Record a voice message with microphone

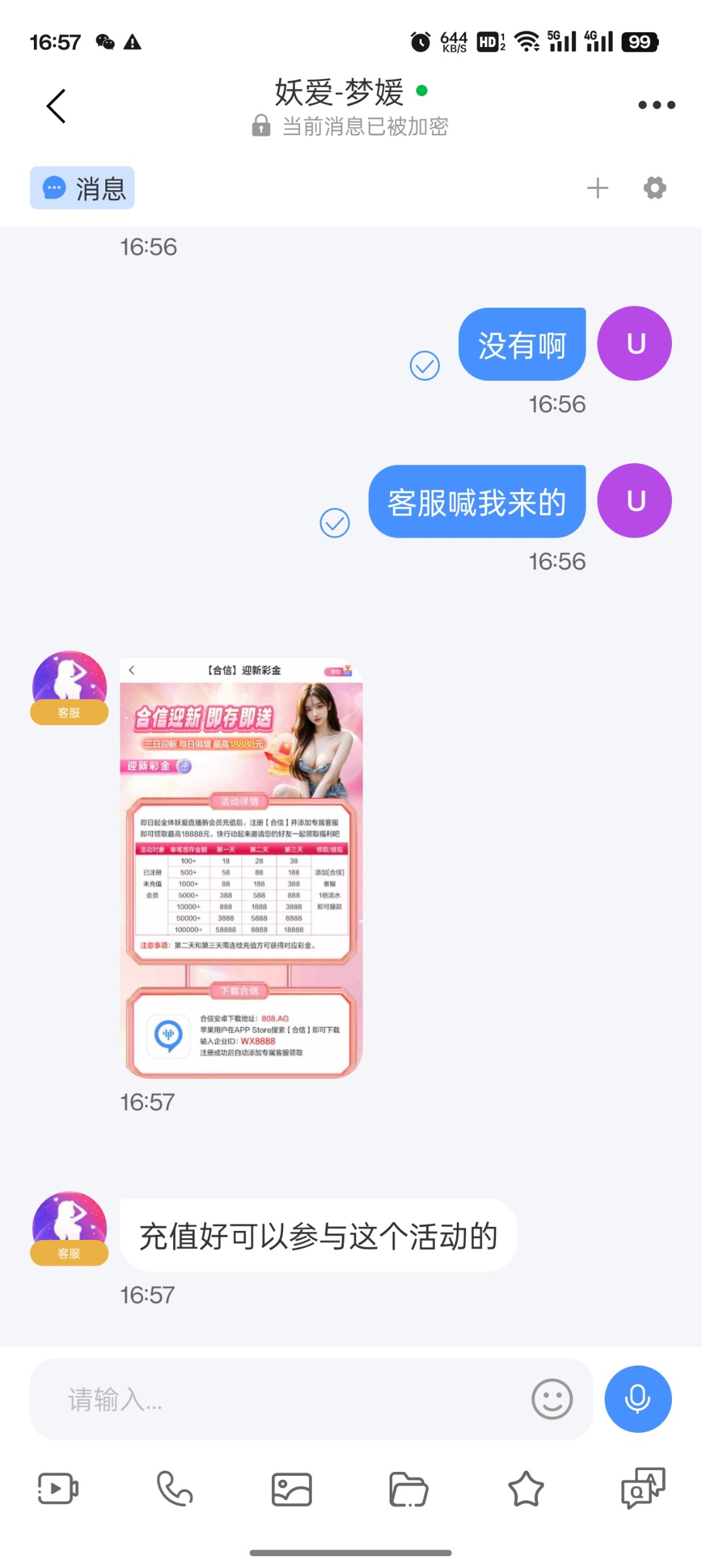[637, 1399]
